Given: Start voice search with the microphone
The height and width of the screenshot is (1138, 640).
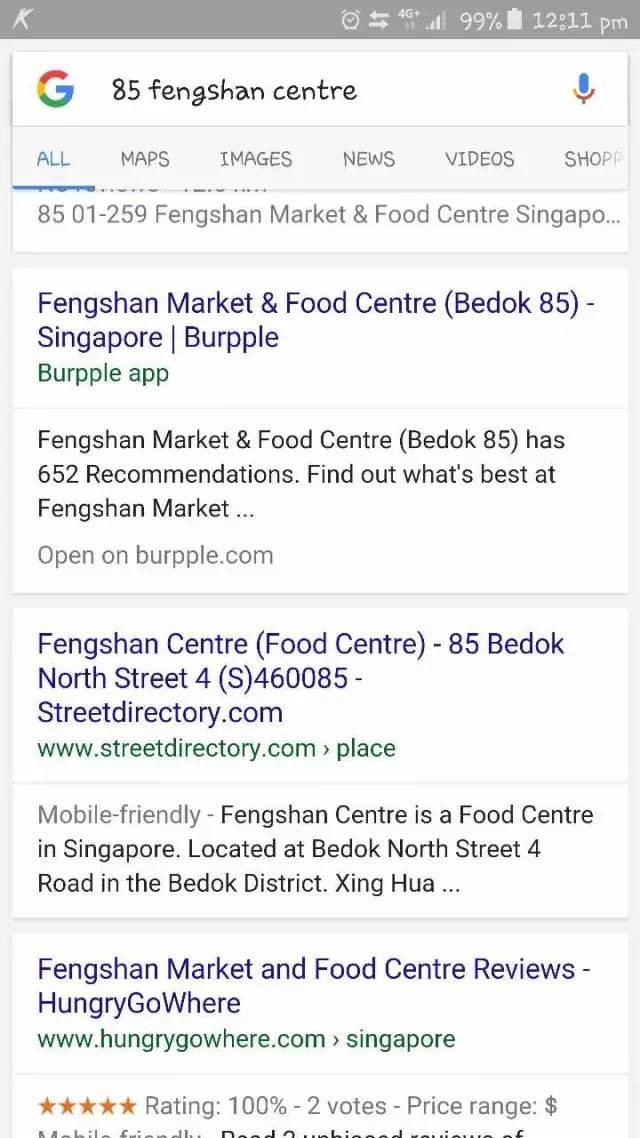Looking at the screenshot, I should 583,90.
